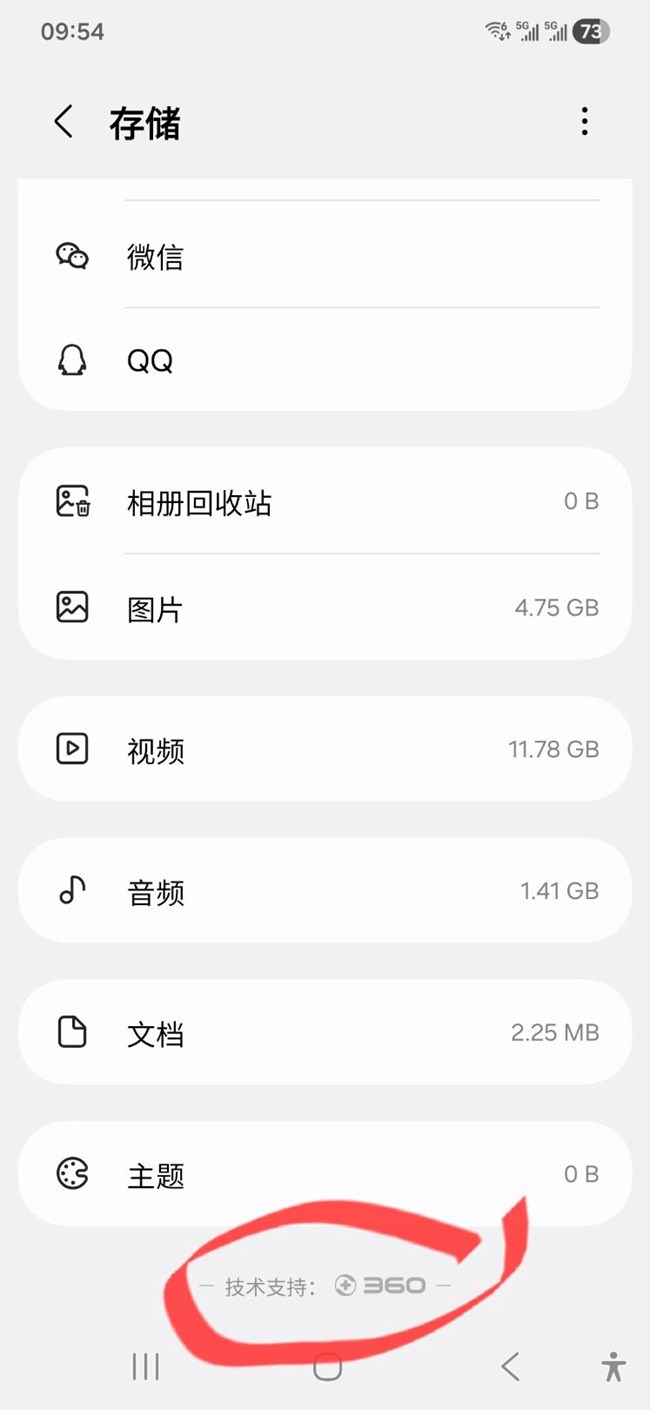Select the 主题 storage row
Viewport: 650px width, 1410px height.
pos(324,1174)
